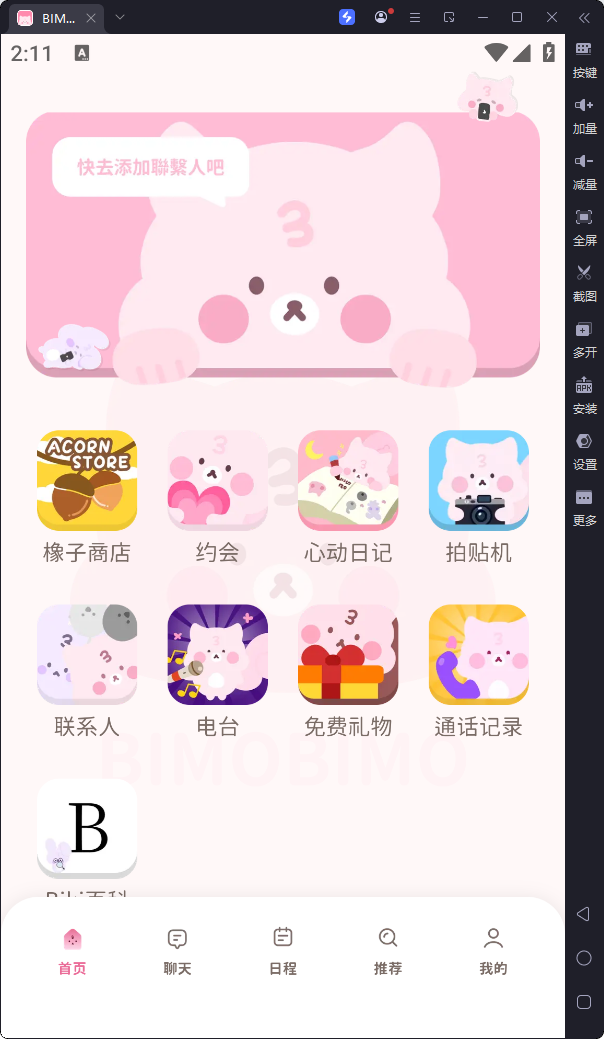Image resolution: width=604 pixels, height=1039 pixels.
Task: Tap the emulator's home circle button
Action: click(x=584, y=958)
